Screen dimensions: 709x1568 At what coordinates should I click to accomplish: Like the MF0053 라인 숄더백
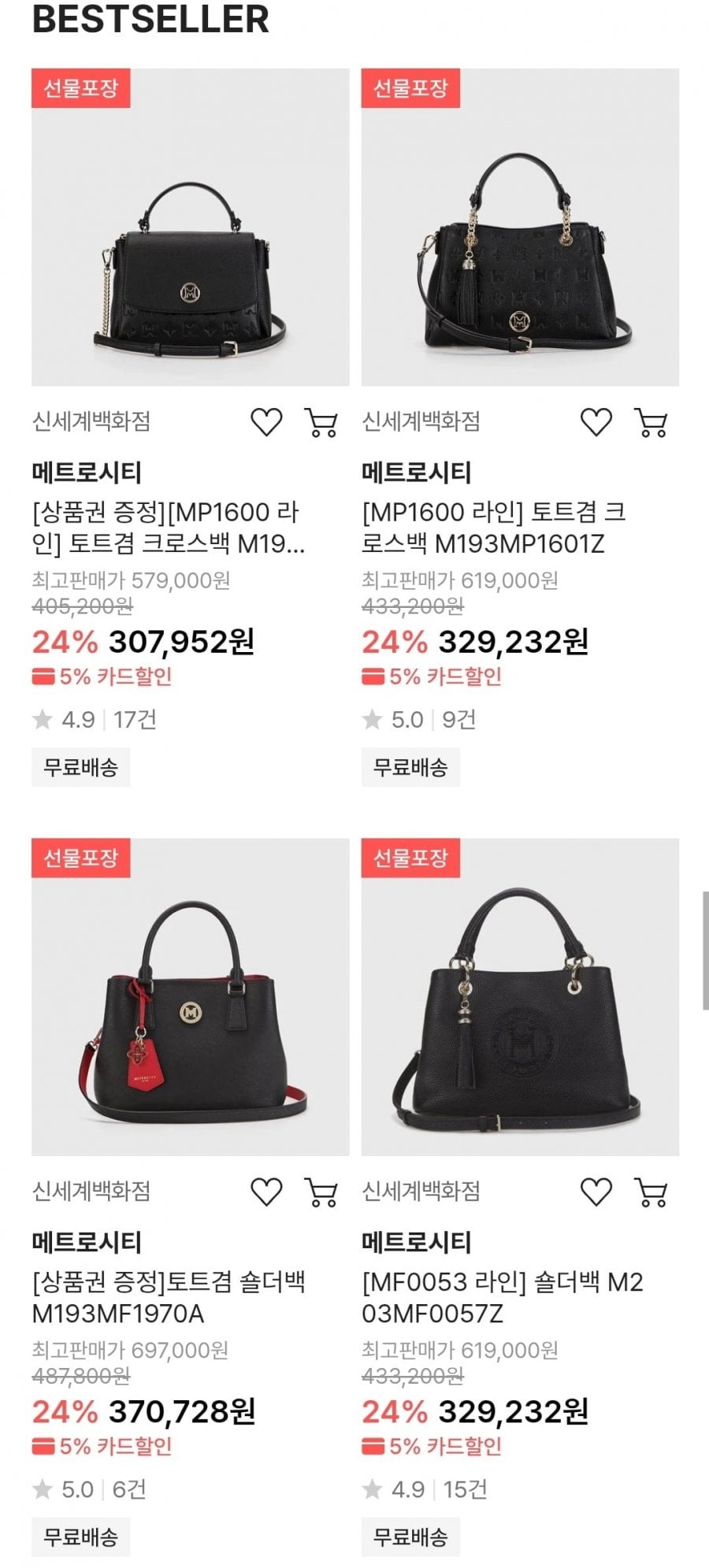coord(596,1192)
